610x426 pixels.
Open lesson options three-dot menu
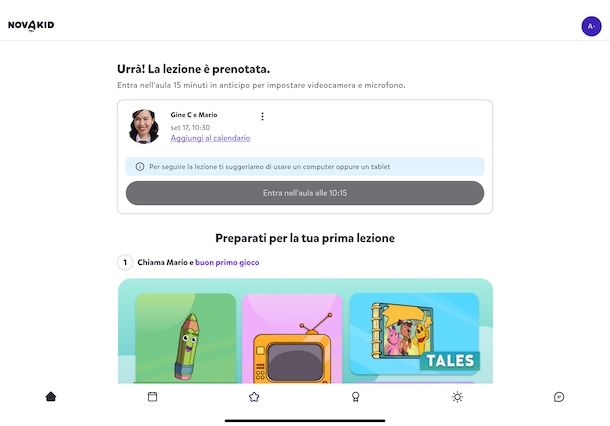[262, 116]
